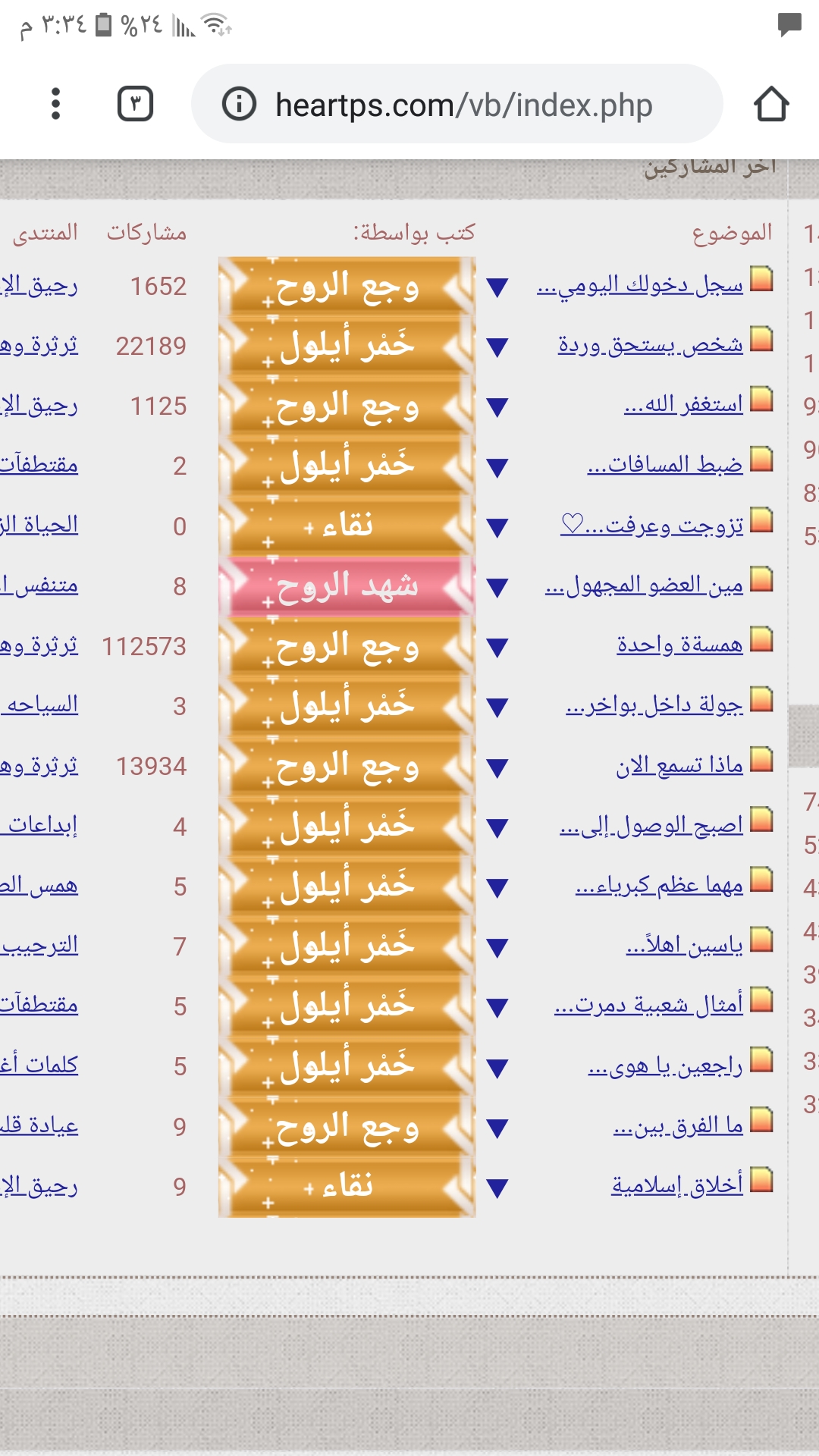Image resolution: width=819 pixels, height=1456 pixels.
Task: Open the شهد الروح author badge
Action: point(347,586)
